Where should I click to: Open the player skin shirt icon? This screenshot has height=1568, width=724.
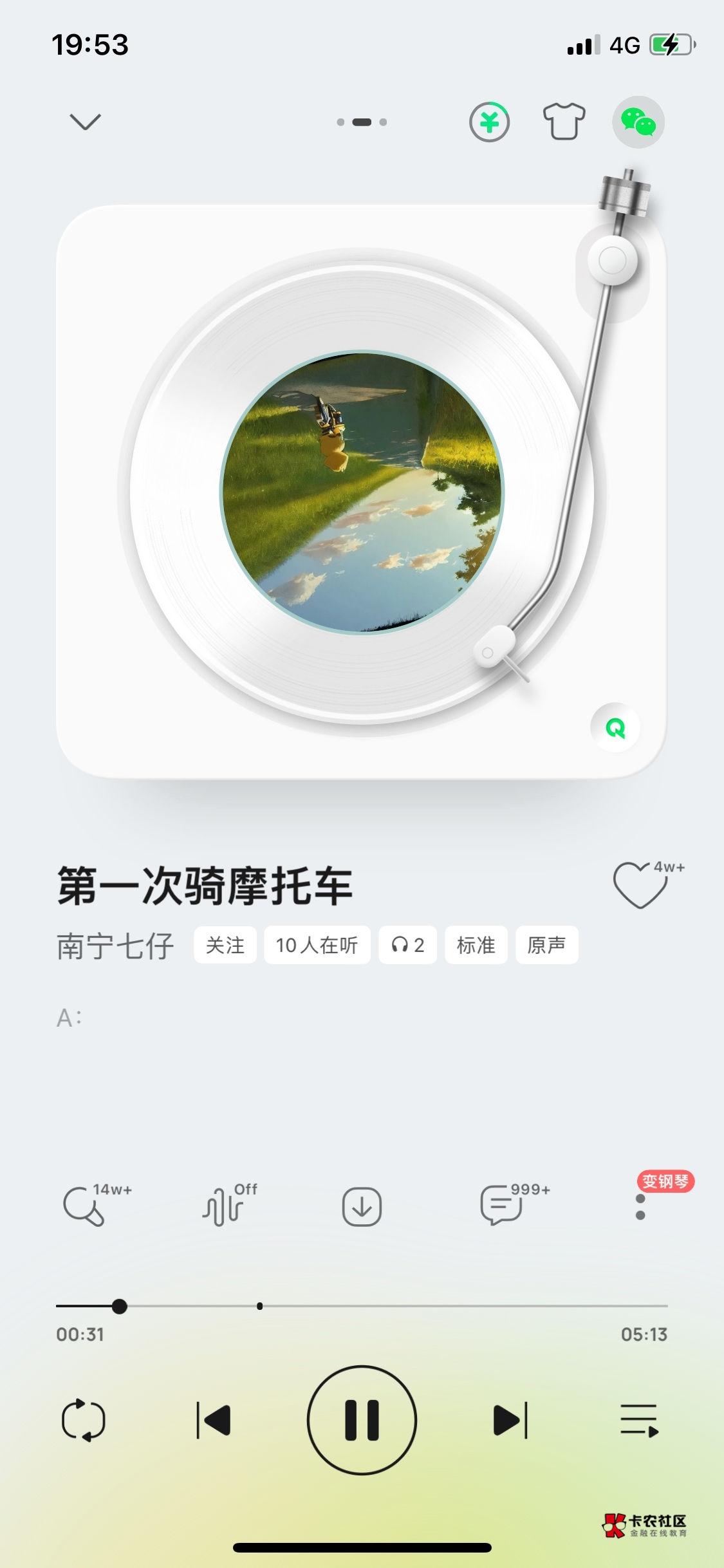click(x=564, y=122)
